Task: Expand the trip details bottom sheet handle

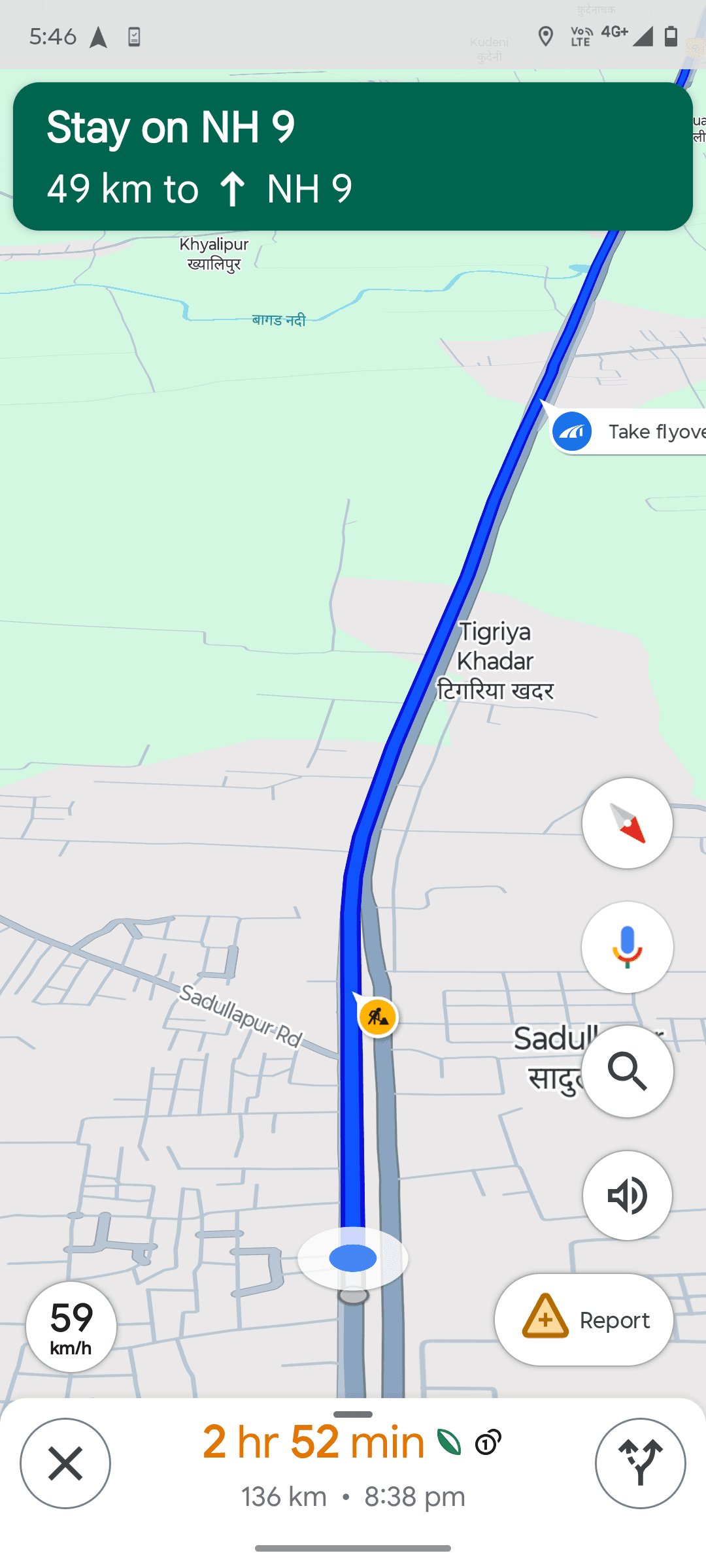Action: [353, 1414]
